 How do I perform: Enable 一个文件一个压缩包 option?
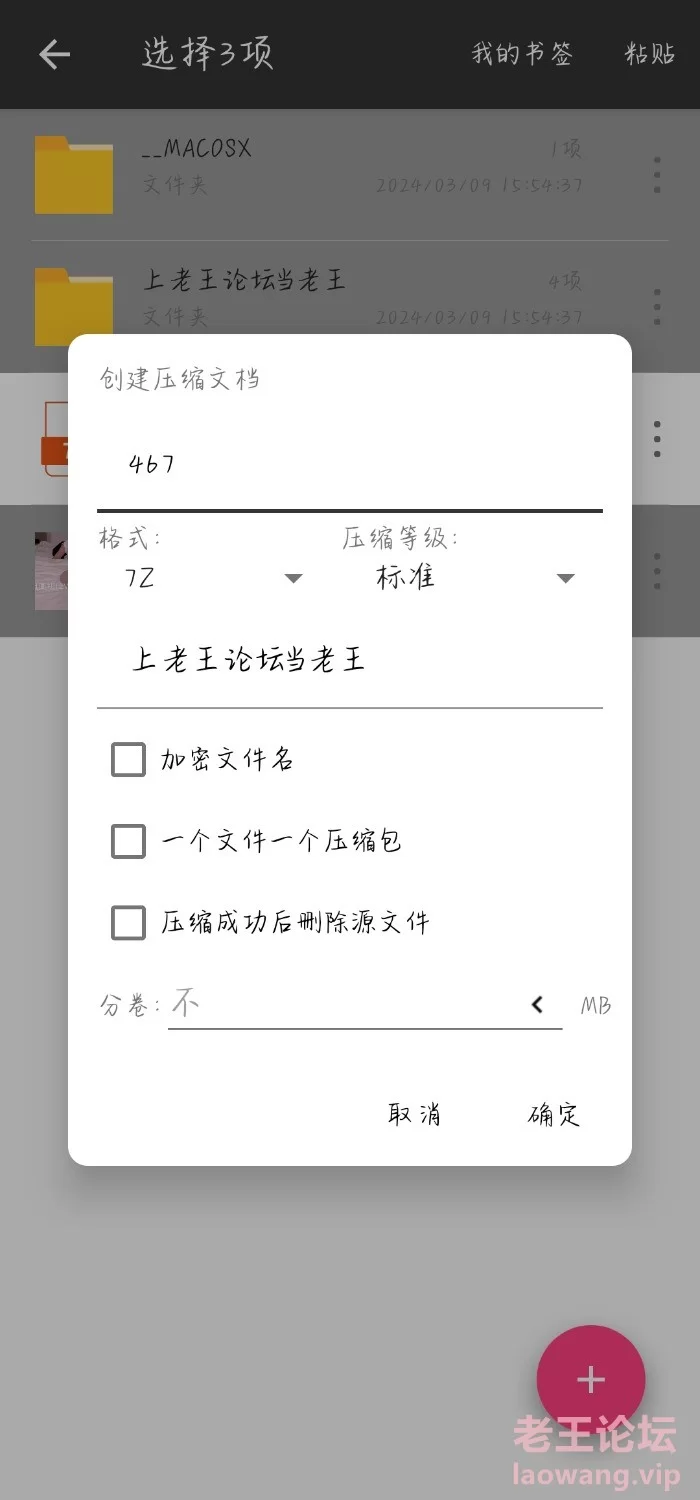pyautogui.click(x=128, y=841)
